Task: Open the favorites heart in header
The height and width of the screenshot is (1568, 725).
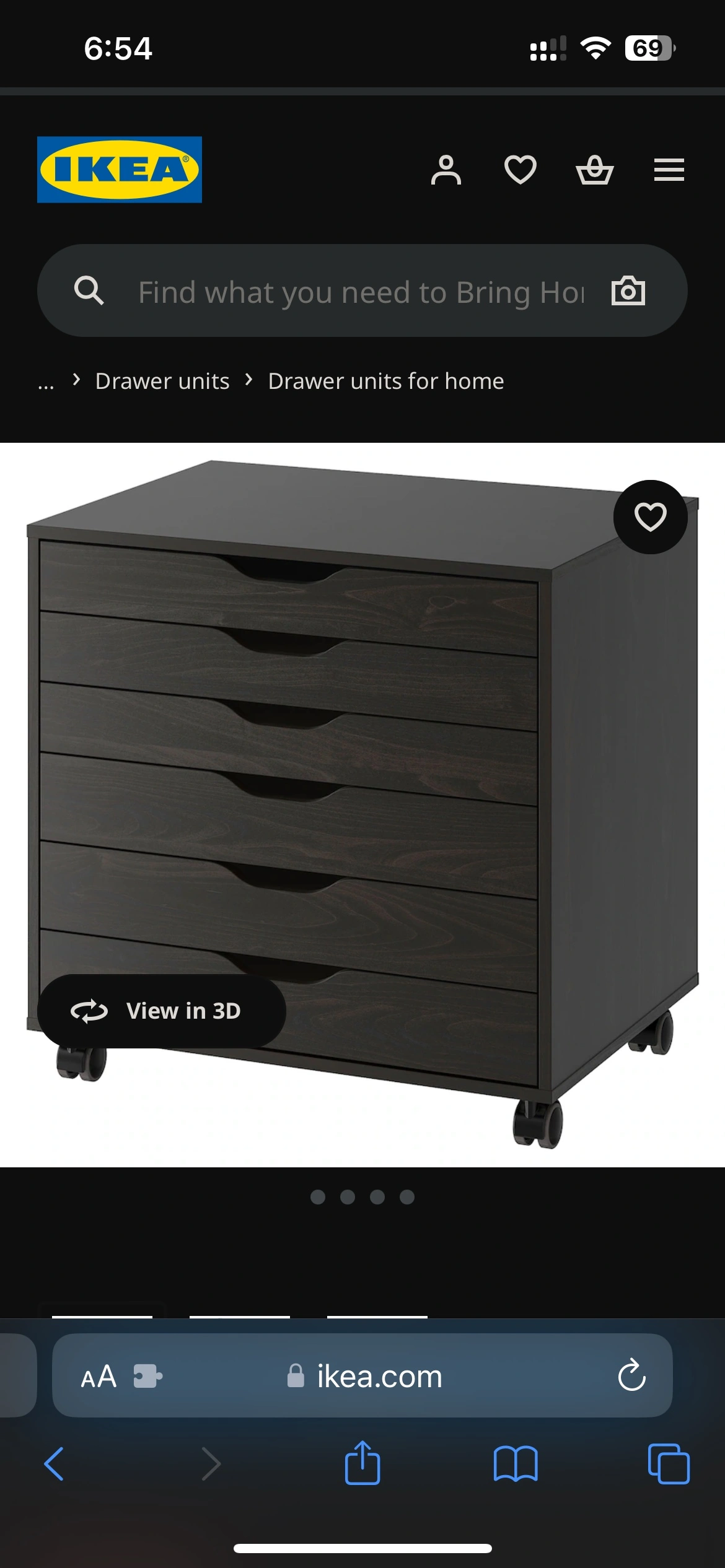Action: (521, 170)
